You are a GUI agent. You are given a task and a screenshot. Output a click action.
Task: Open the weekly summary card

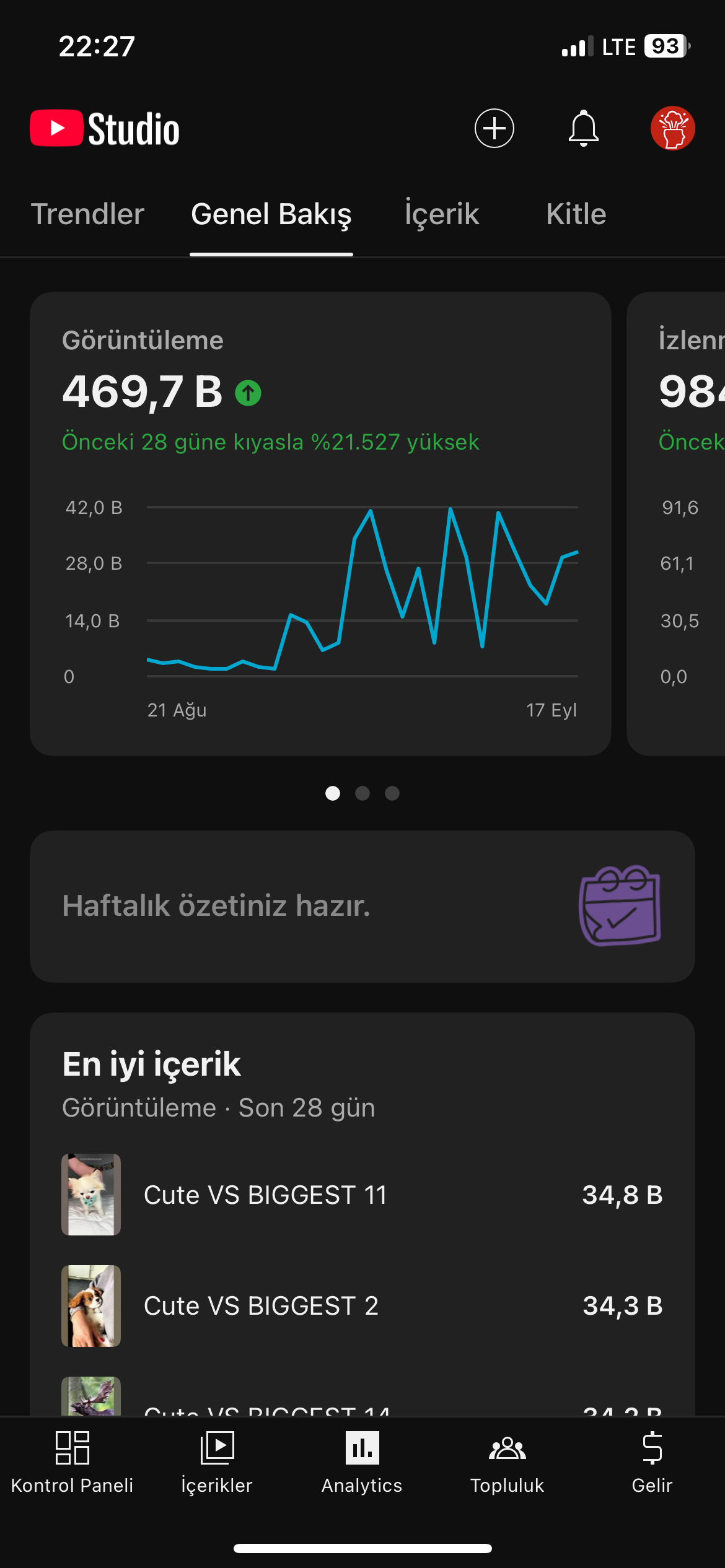tap(362, 906)
